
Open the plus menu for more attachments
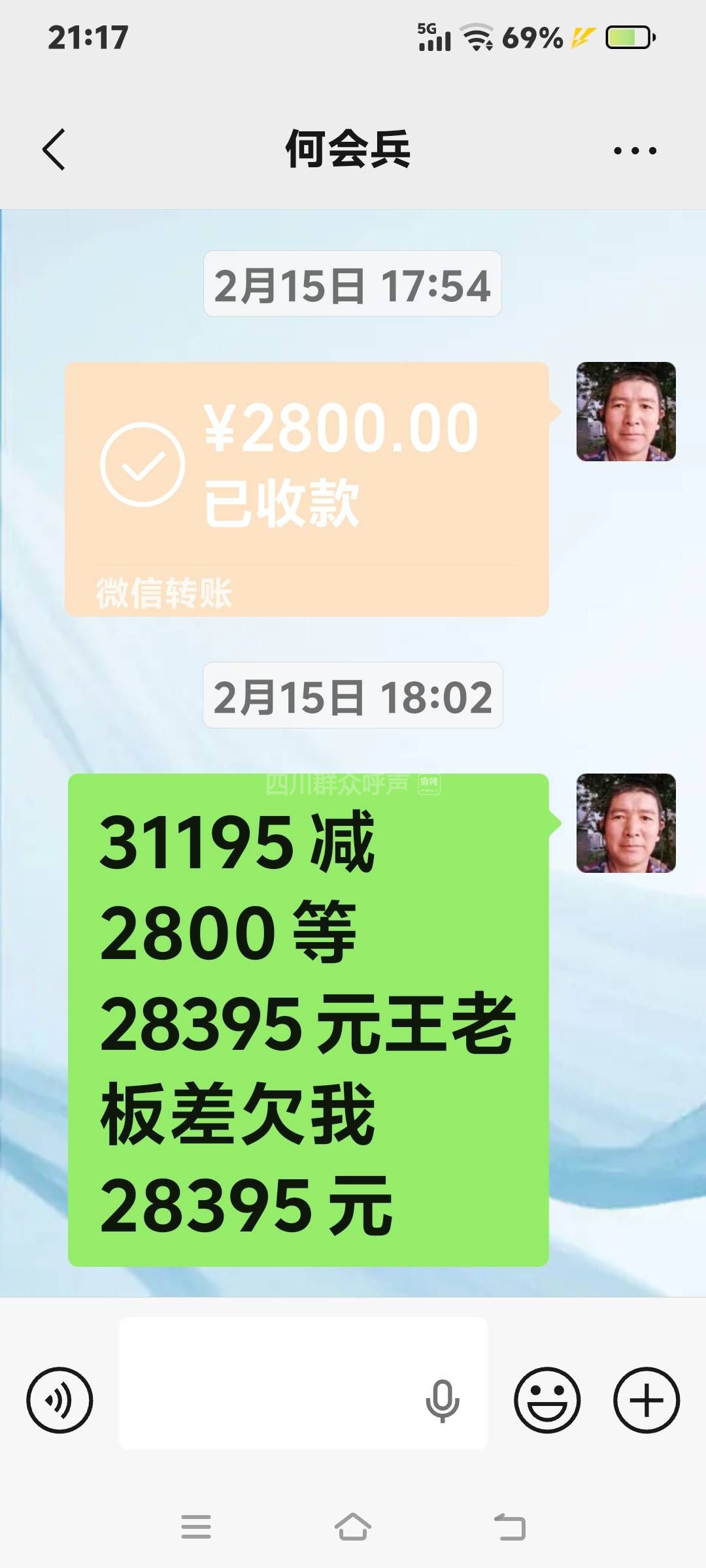(x=646, y=1400)
